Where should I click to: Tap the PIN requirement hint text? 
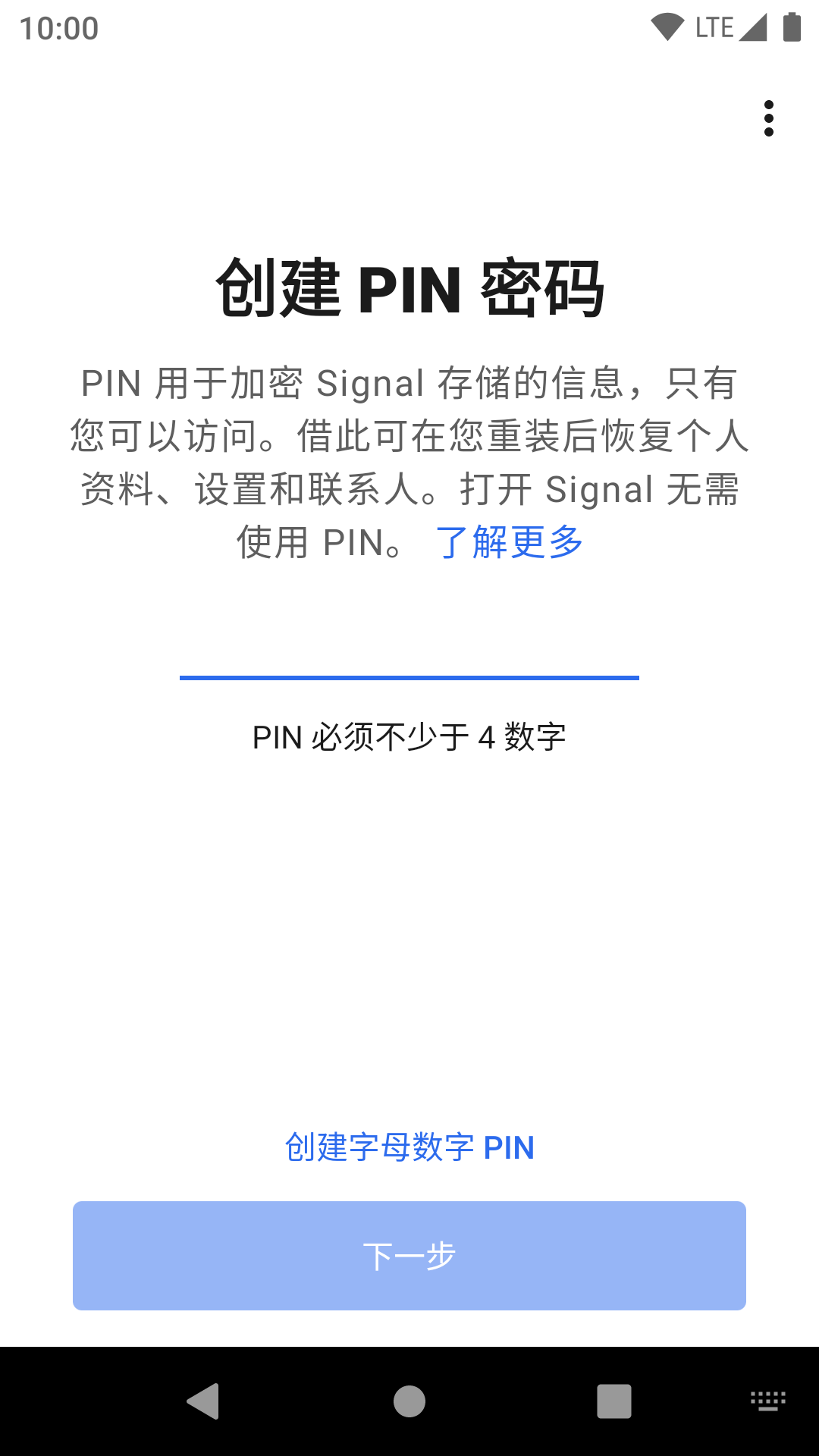point(409,736)
